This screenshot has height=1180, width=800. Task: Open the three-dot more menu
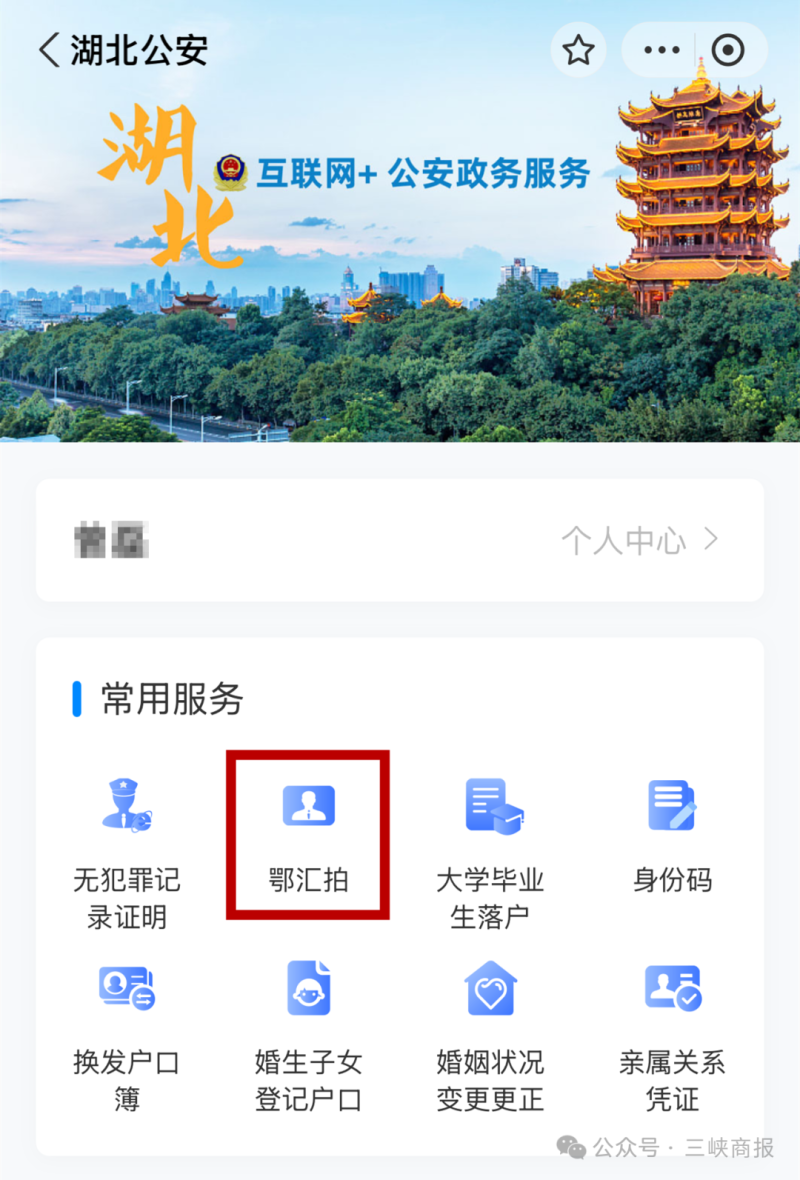[661, 50]
